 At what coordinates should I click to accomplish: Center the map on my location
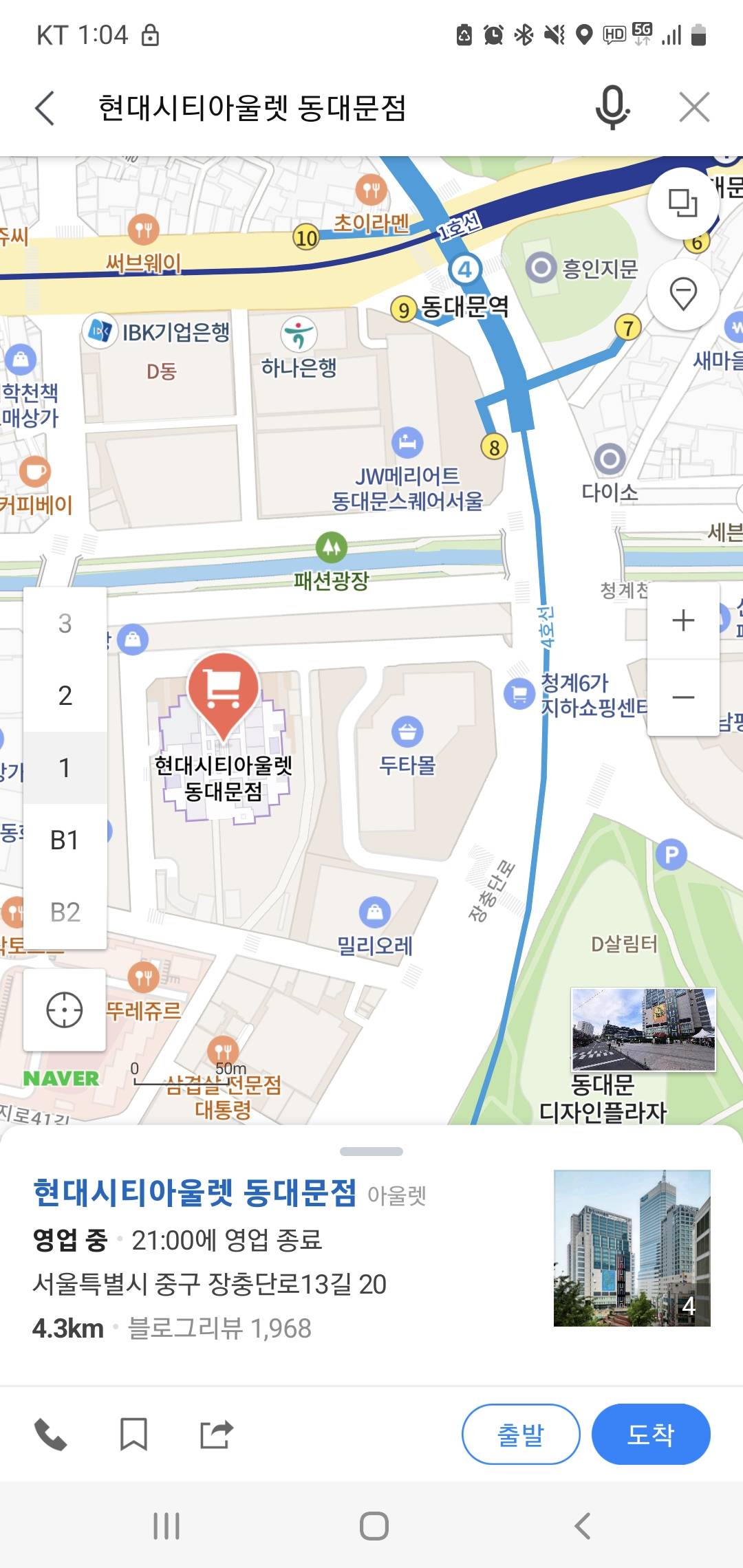pyautogui.click(x=65, y=1010)
